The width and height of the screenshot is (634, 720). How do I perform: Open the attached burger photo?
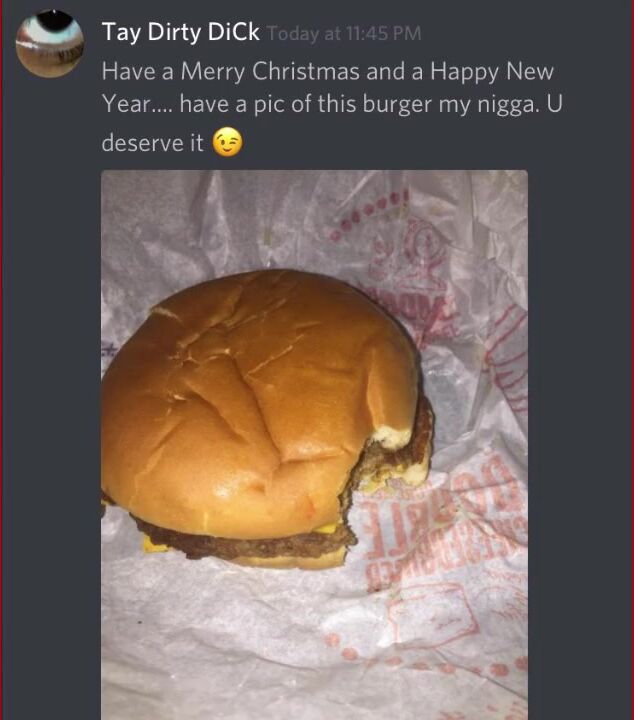(314, 440)
